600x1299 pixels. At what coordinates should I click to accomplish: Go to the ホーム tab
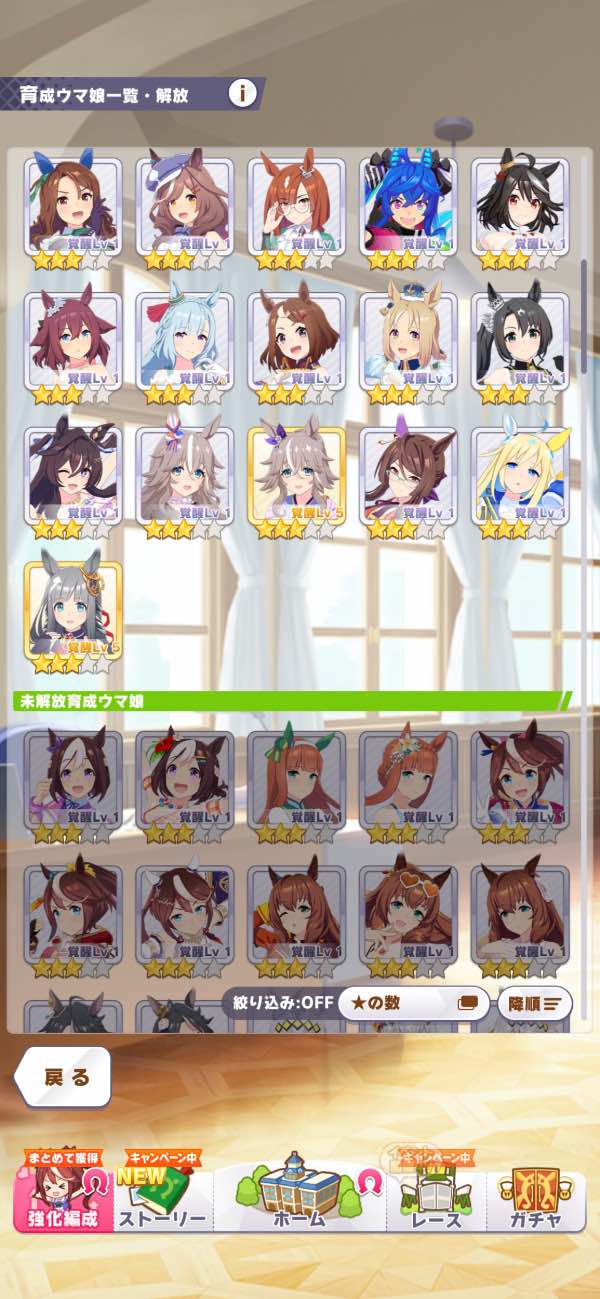click(299, 1192)
